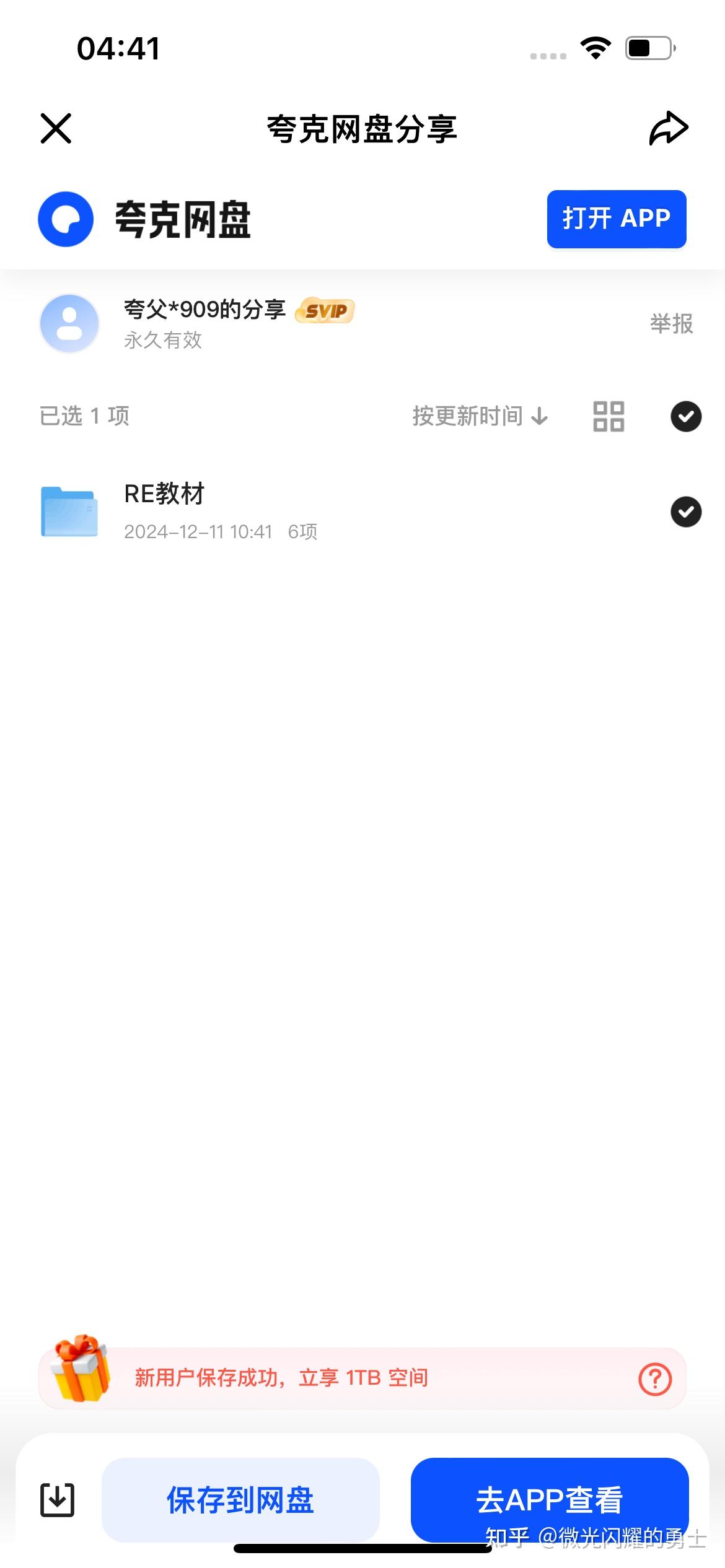
Task: Report this share via 举报
Action: pyautogui.click(x=671, y=323)
